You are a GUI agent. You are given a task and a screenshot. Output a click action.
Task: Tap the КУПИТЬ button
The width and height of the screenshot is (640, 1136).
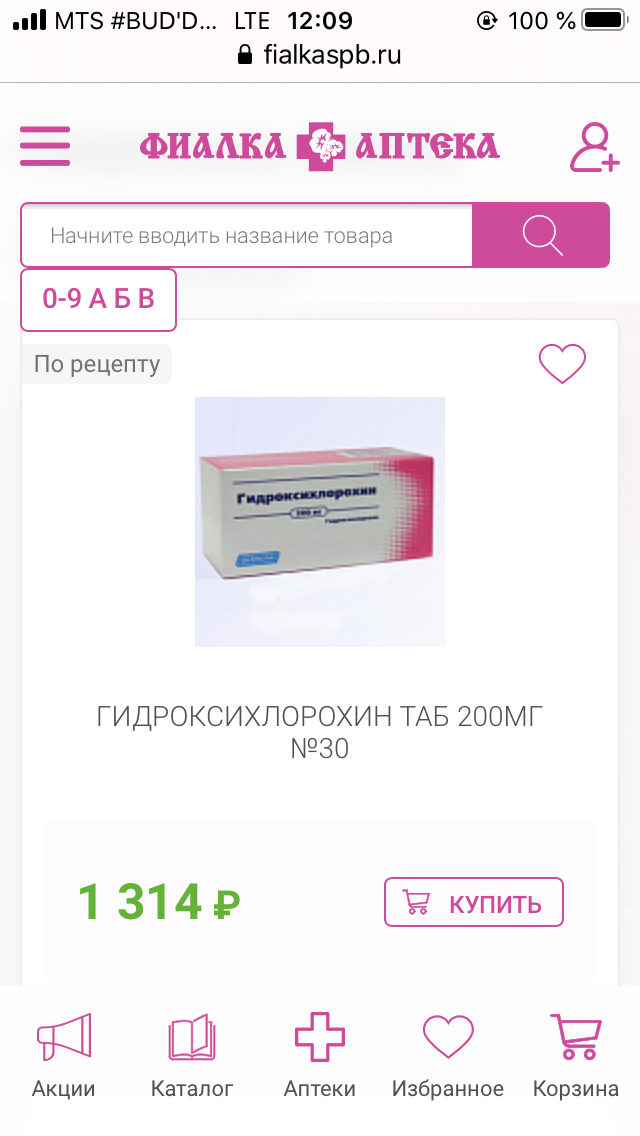474,902
